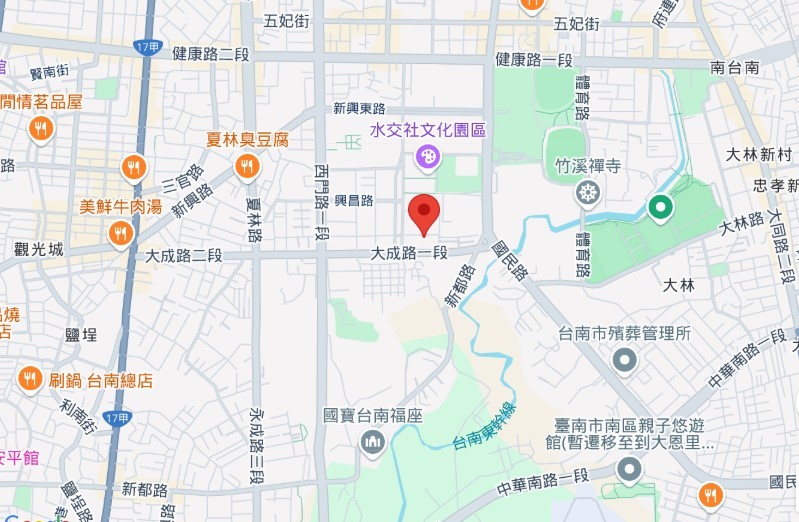The image size is (799, 522).
Task: Open 台南市殯葬管理所 place marker
Action: tap(627, 360)
